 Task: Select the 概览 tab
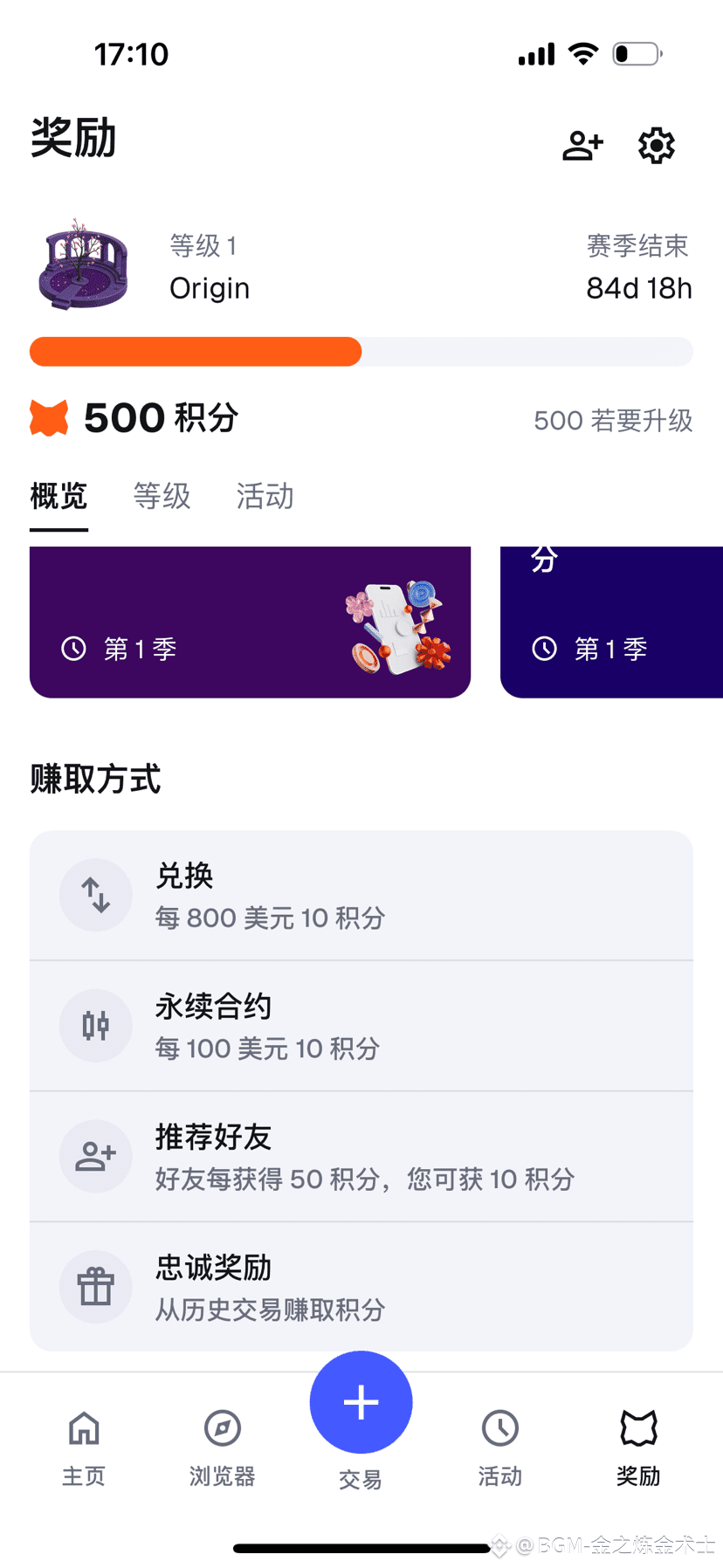click(59, 497)
